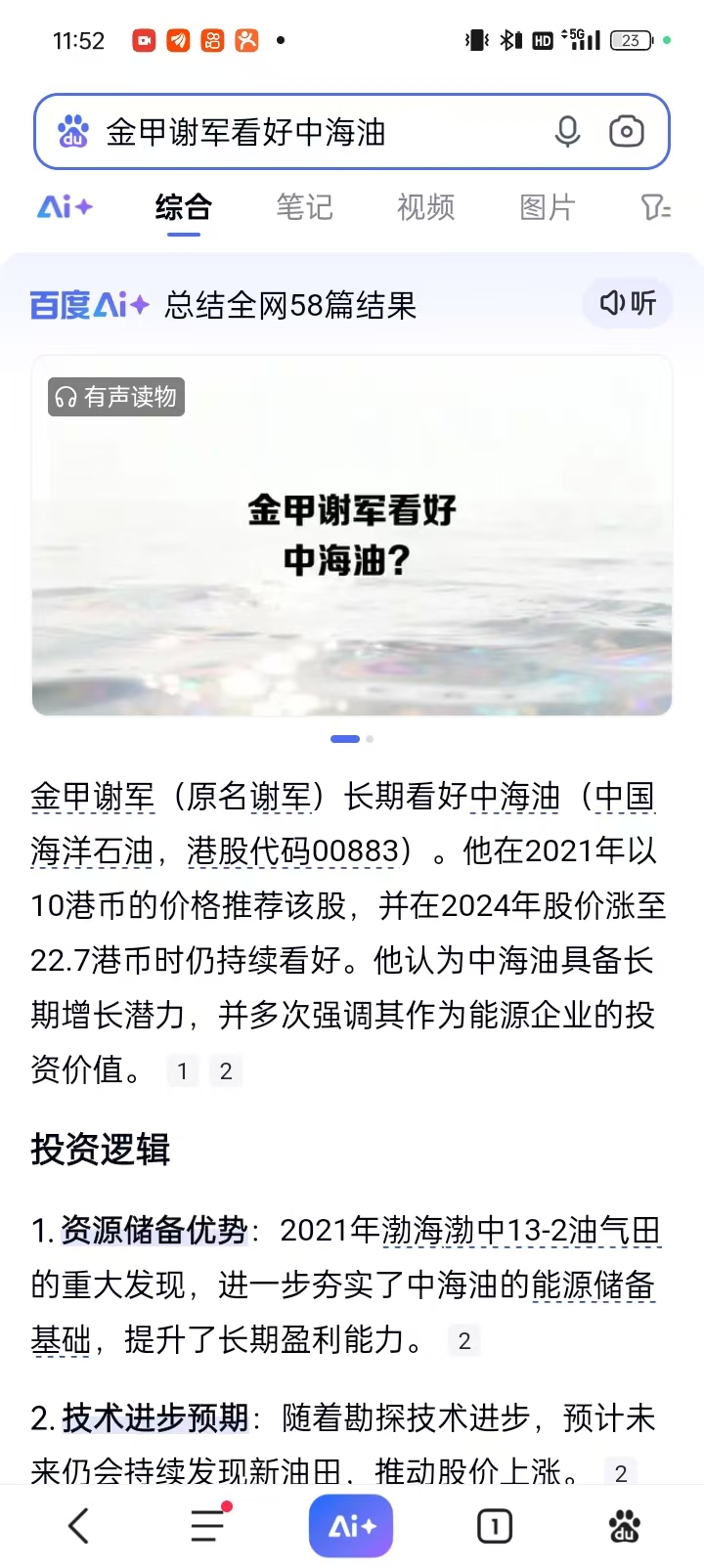Open the search filter icon
Viewport: 704px width, 1568px height.
pyautogui.click(x=654, y=207)
